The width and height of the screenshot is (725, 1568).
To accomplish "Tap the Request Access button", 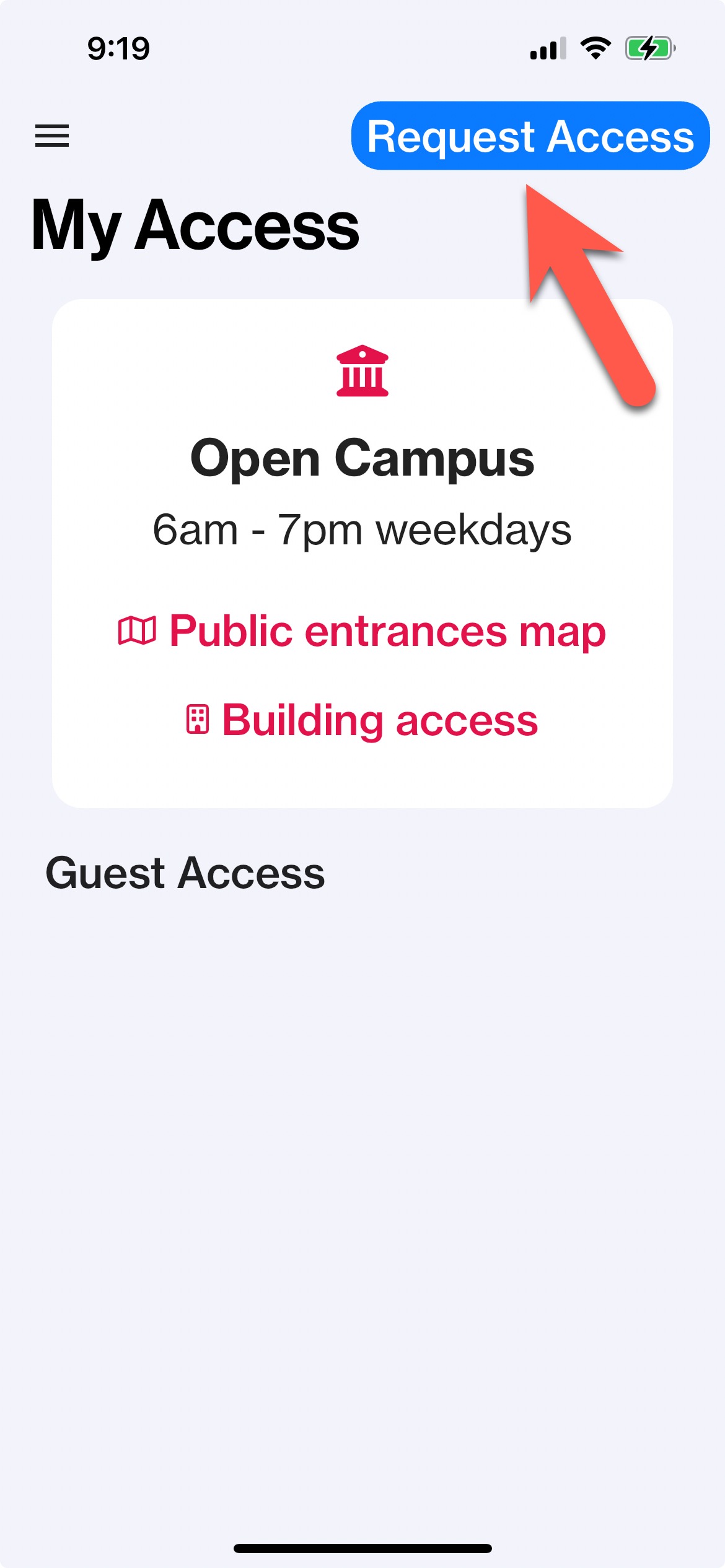I will [x=530, y=136].
